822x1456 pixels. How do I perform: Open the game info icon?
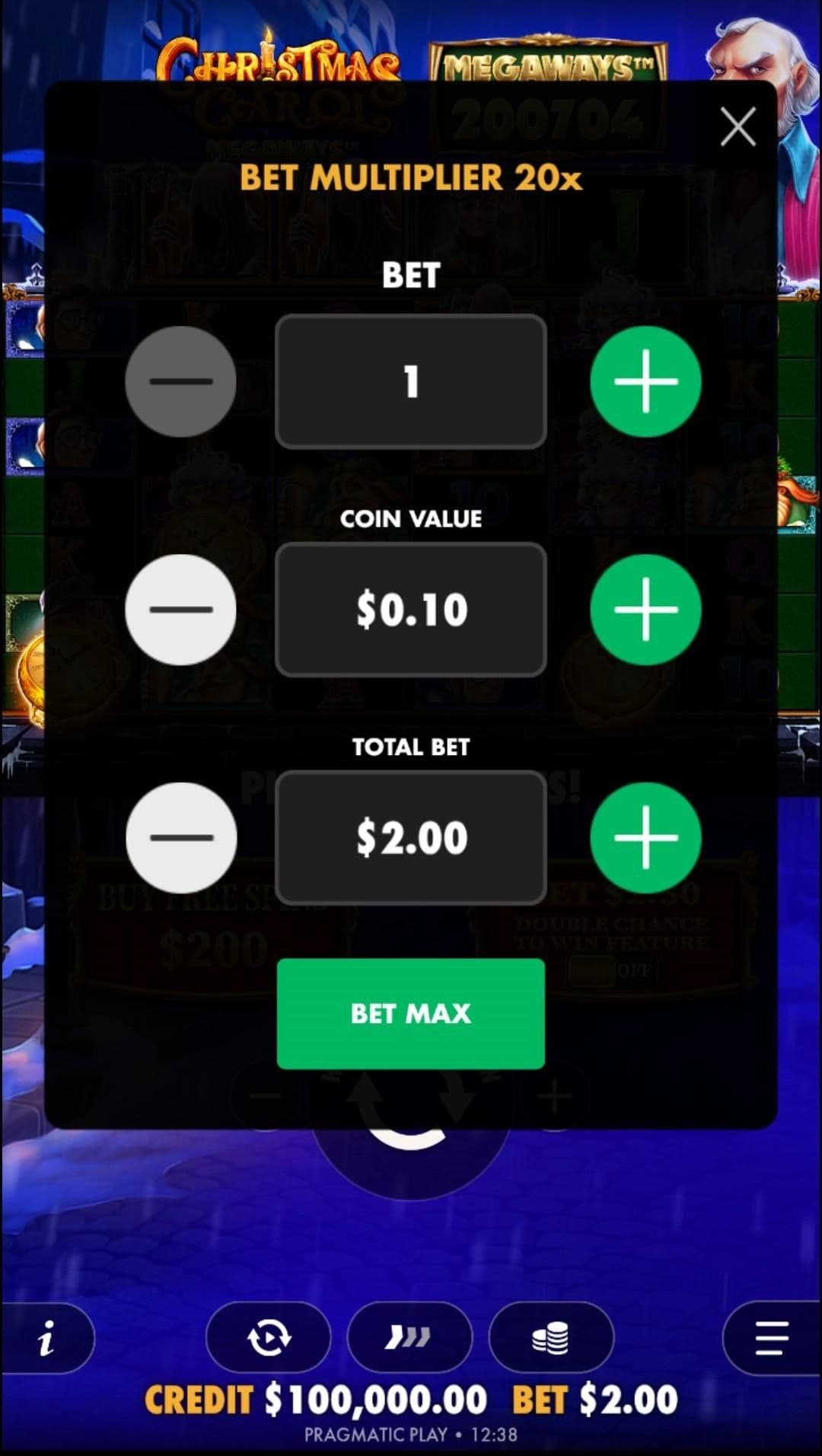pyautogui.click(x=47, y=1337)
